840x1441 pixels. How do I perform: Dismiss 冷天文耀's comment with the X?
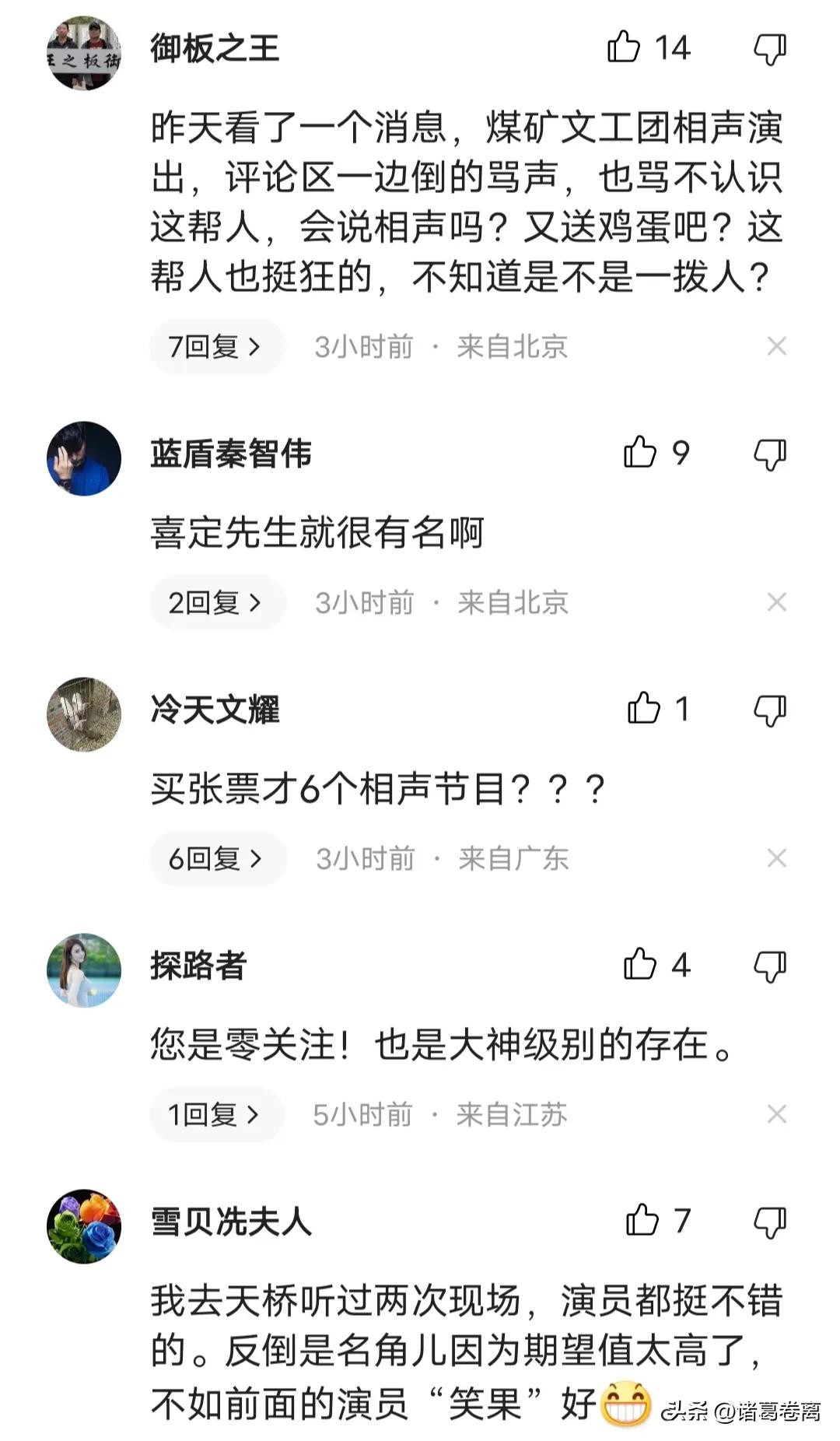(x=776, y=858)
